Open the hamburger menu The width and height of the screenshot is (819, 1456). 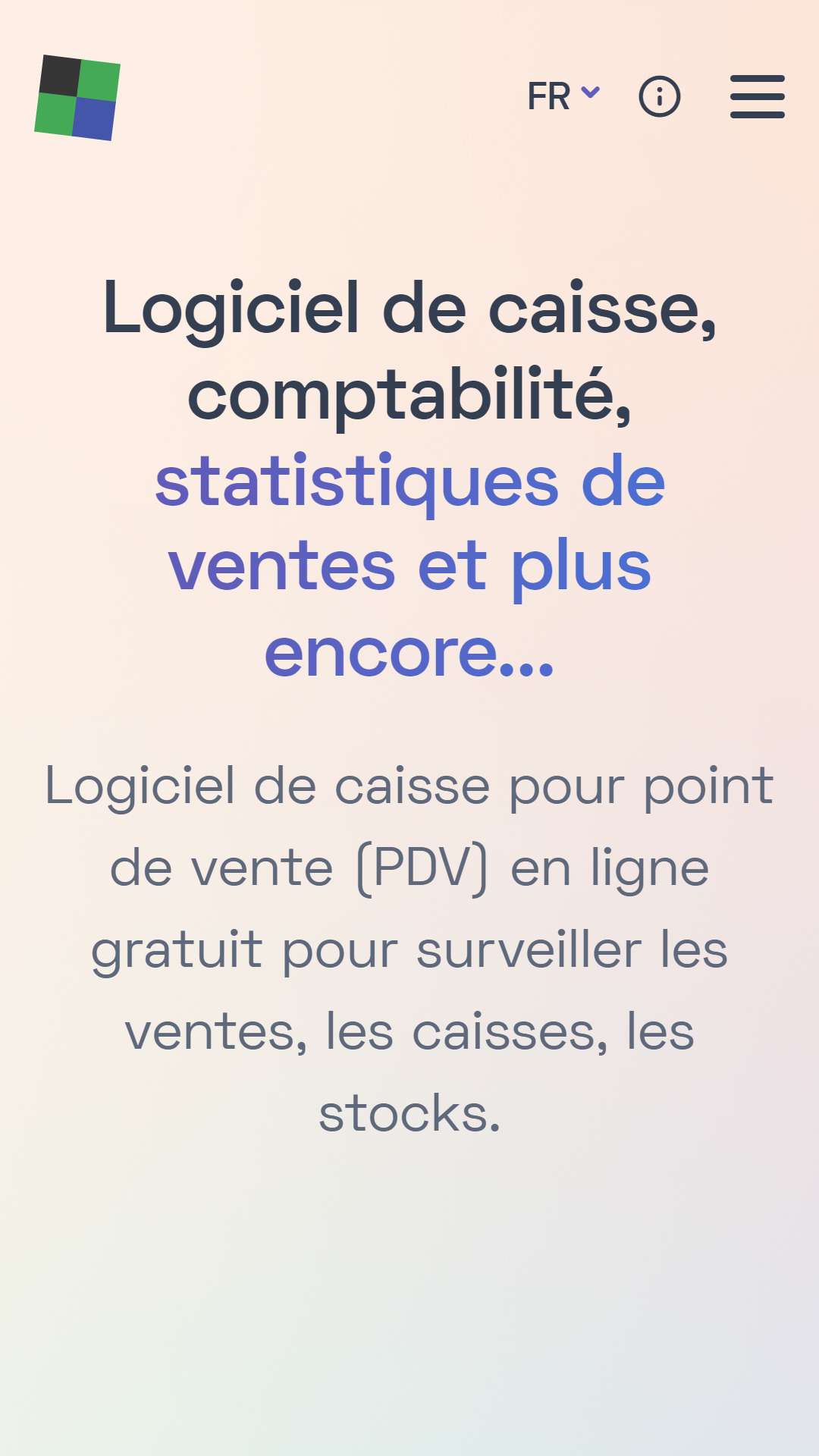tap(757, 96)
